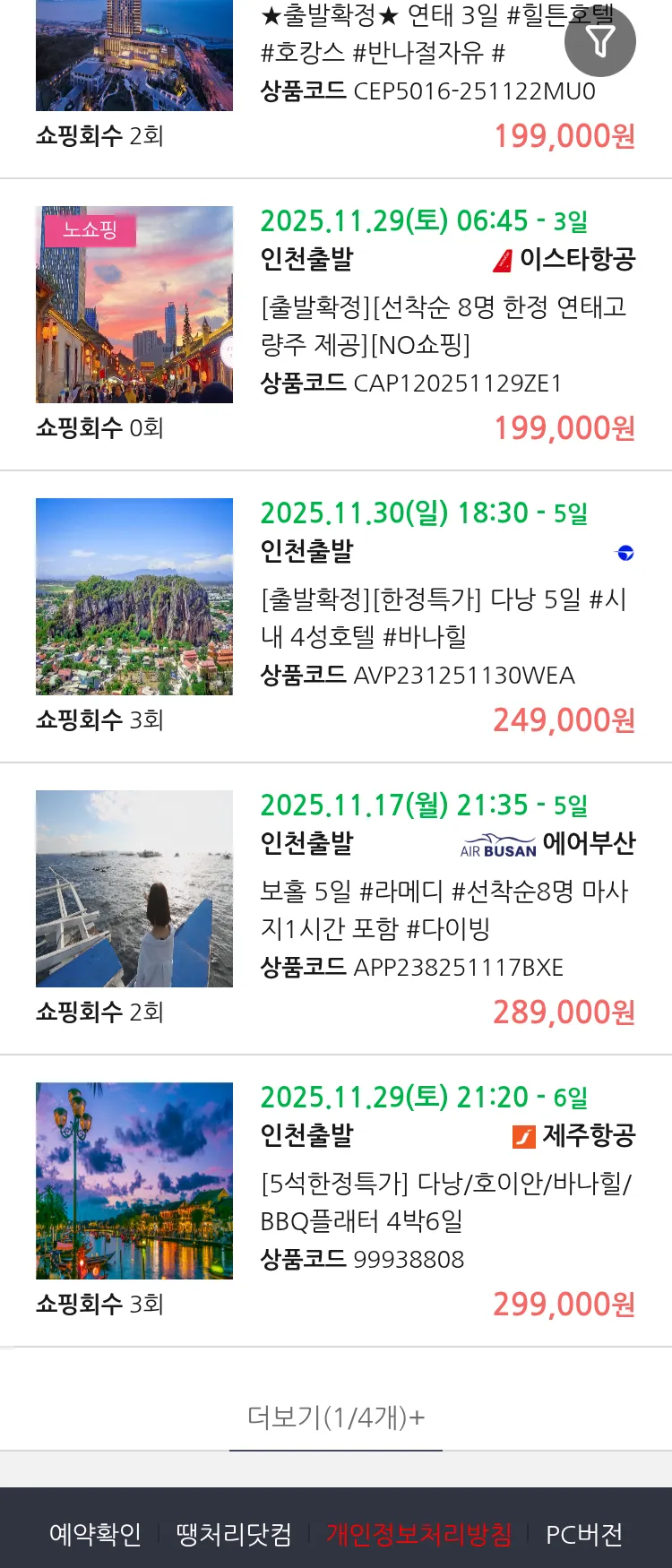Select the Air Busan Bohol 5-day package
This screenshot has height=1568, width=672.
(x=444, y=909)
